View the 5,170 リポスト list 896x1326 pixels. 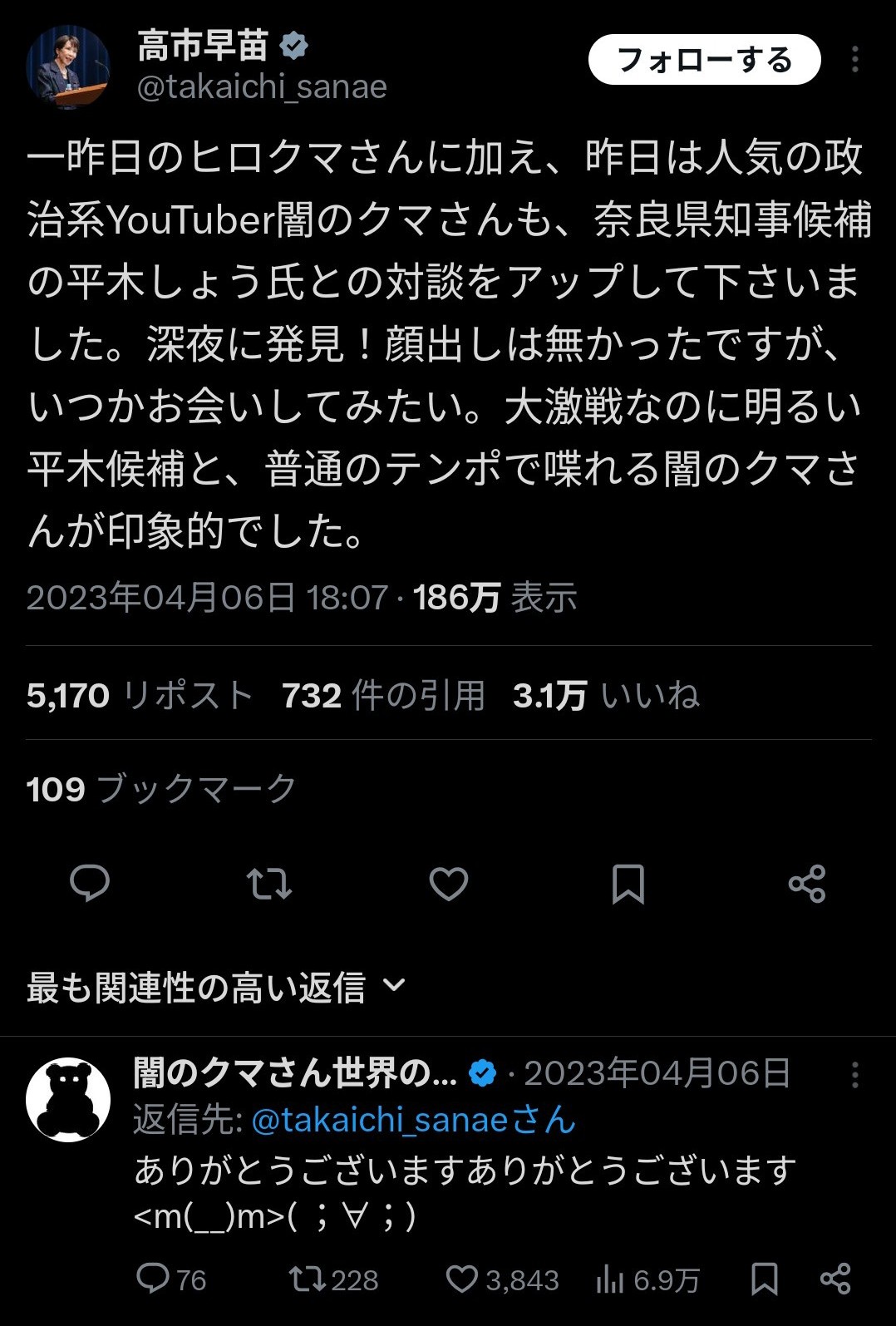pyautogui.click(x=140, y=696)
